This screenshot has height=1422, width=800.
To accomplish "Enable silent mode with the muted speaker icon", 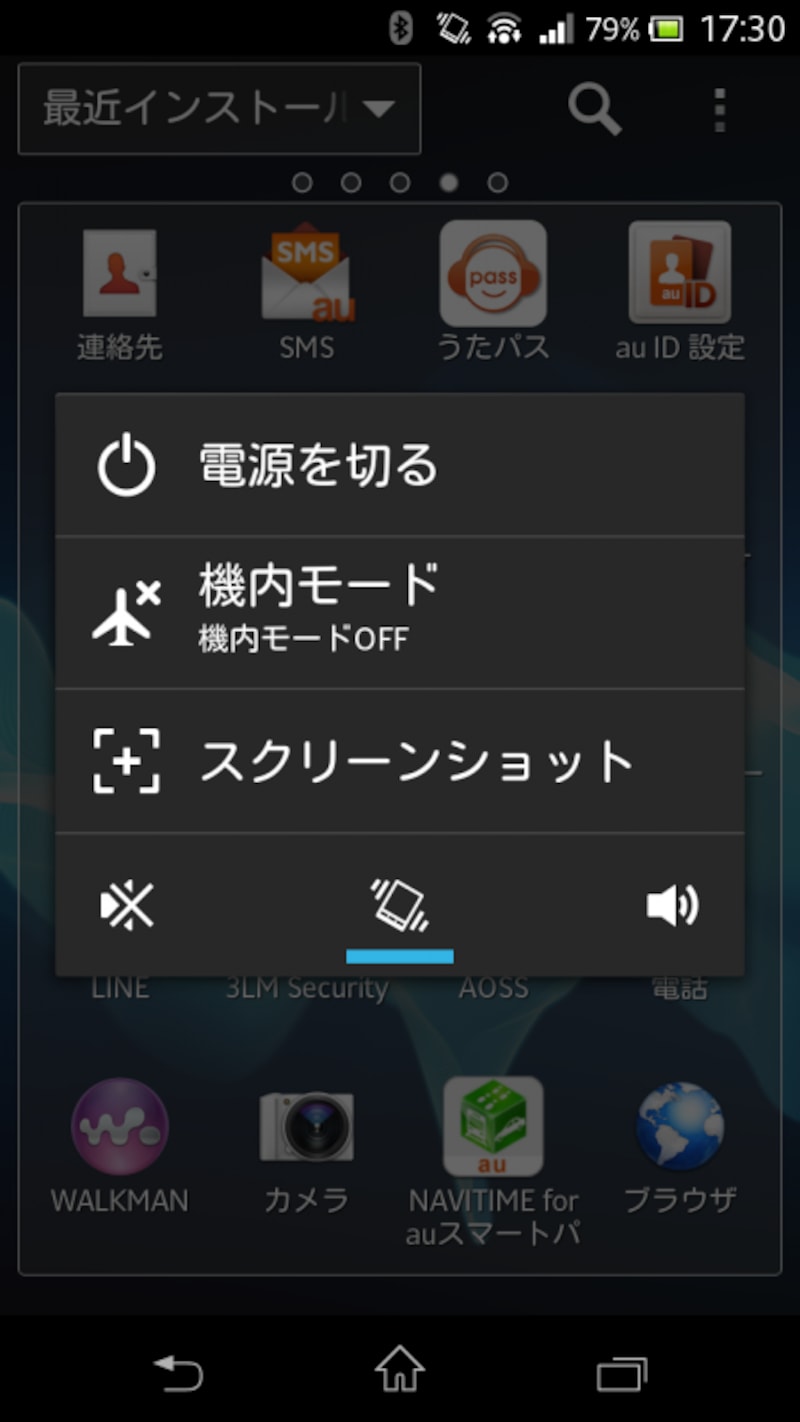I will (127, 905).
